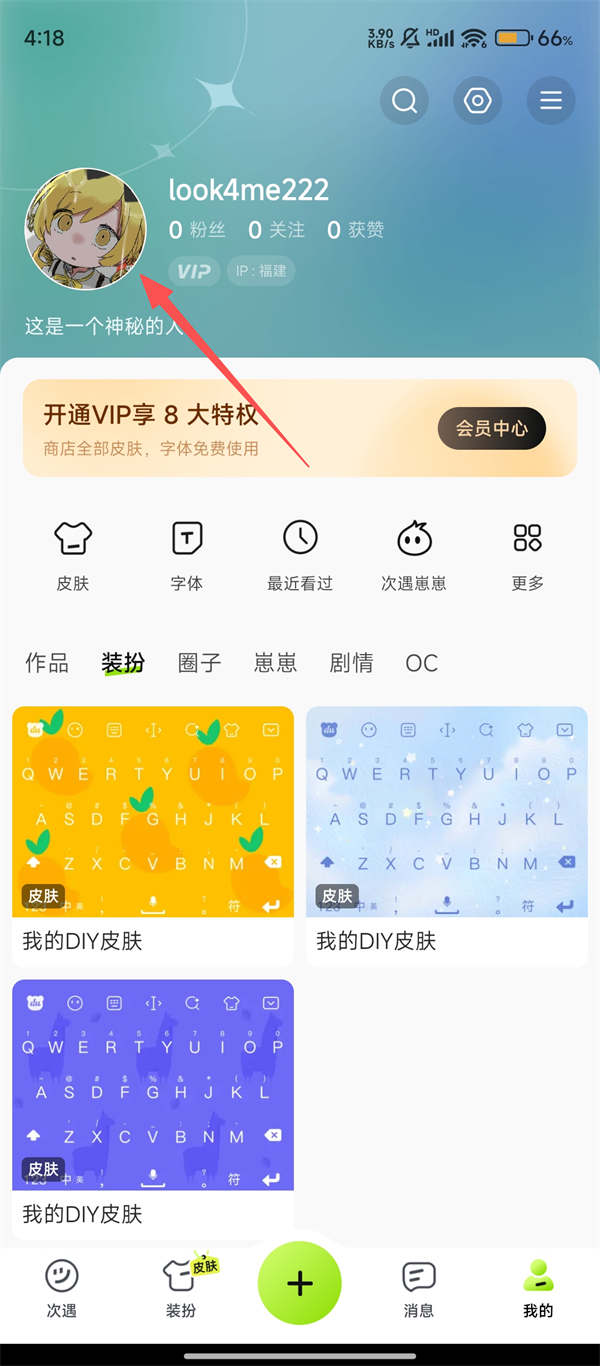Go to 次遇 in bottom navigation
600x1366 pixels.
[62, 1288]
